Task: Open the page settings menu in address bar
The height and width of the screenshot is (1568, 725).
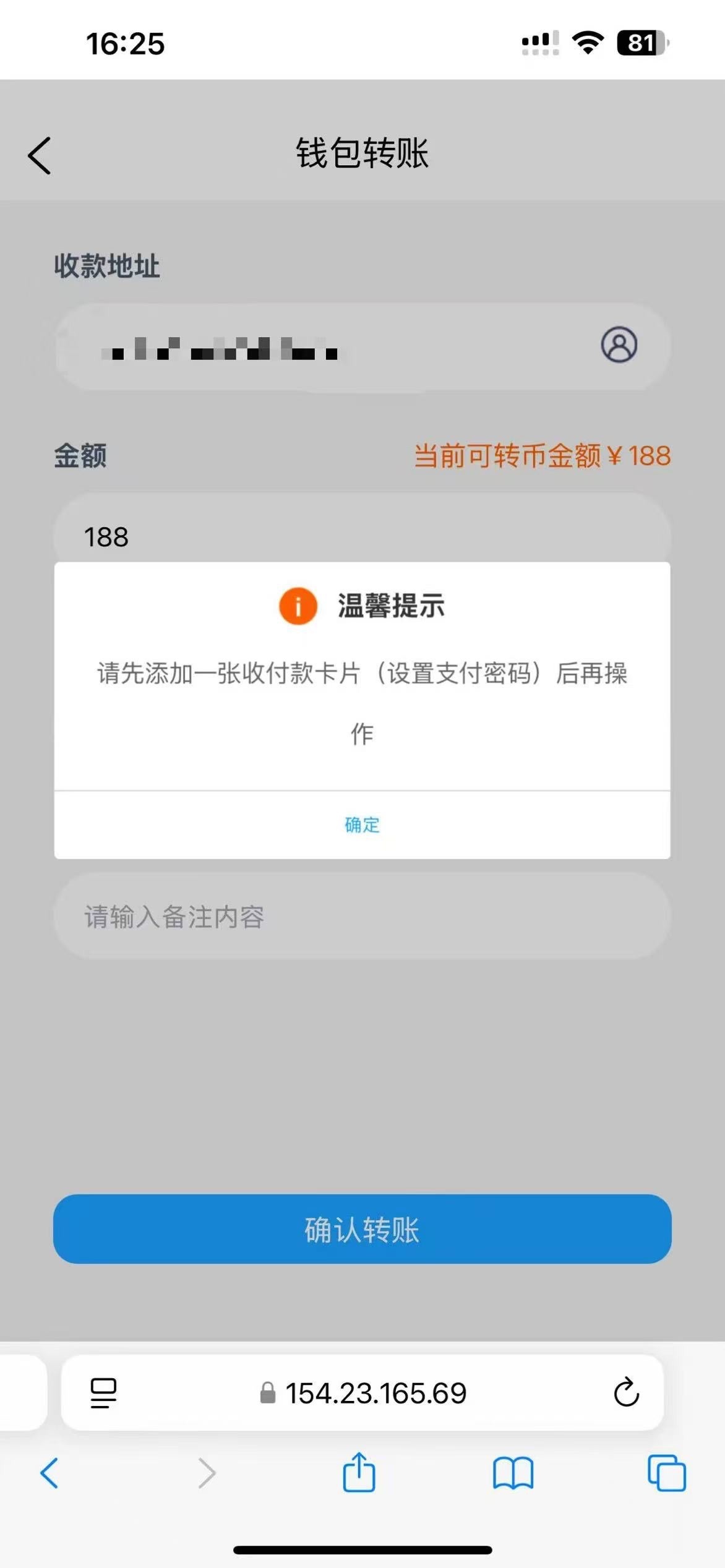Action: [x=103, y=1393]
